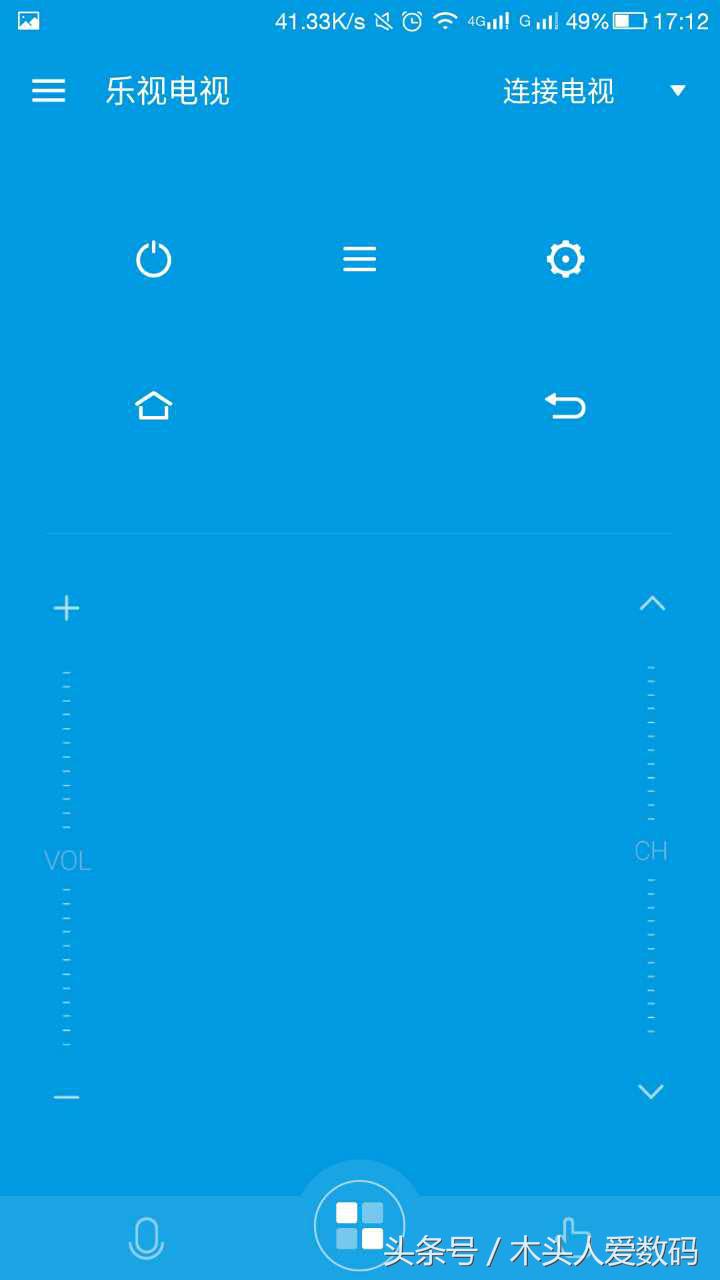The height and width of the screenshot is (1280, 720).
Task: Switch to previous channel down arrow
Action: 651,1091
